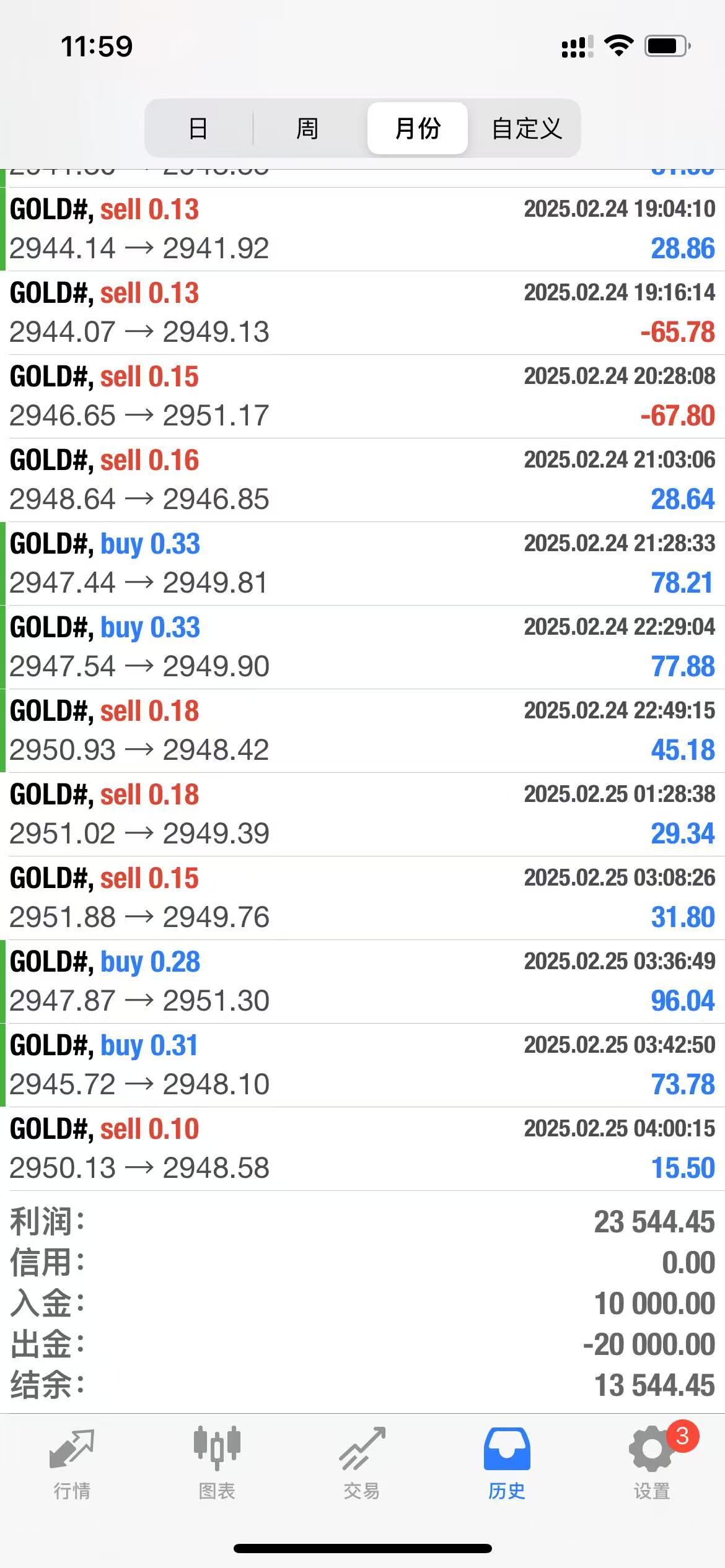Tap the 历史 history tab
725x1568 pixels.
point(507,1464)
